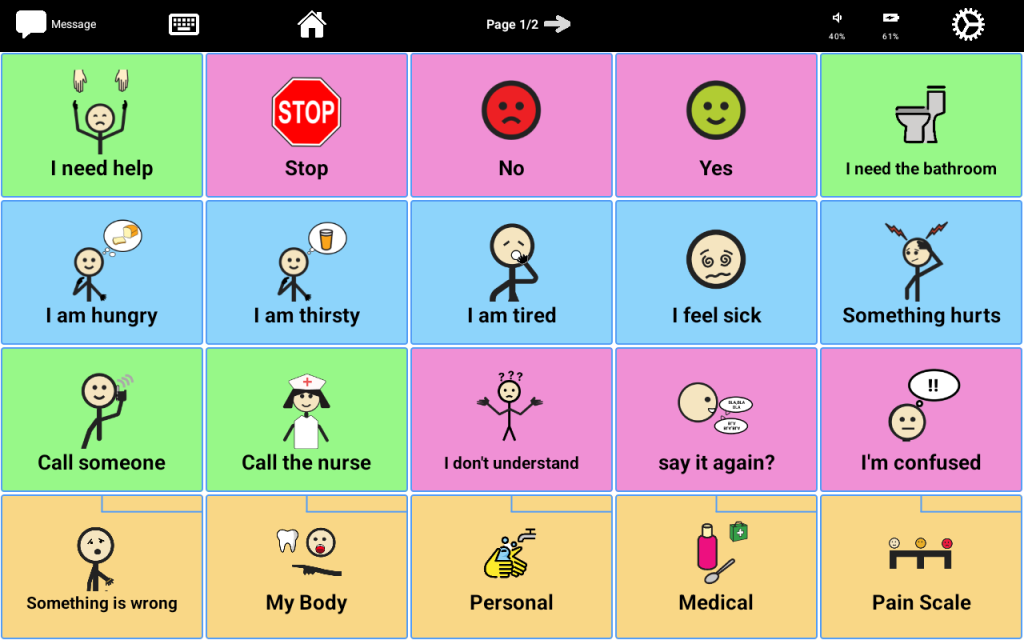Open the Pain Scale folder
Screen dimensions: 1024x640
point(921,566)
